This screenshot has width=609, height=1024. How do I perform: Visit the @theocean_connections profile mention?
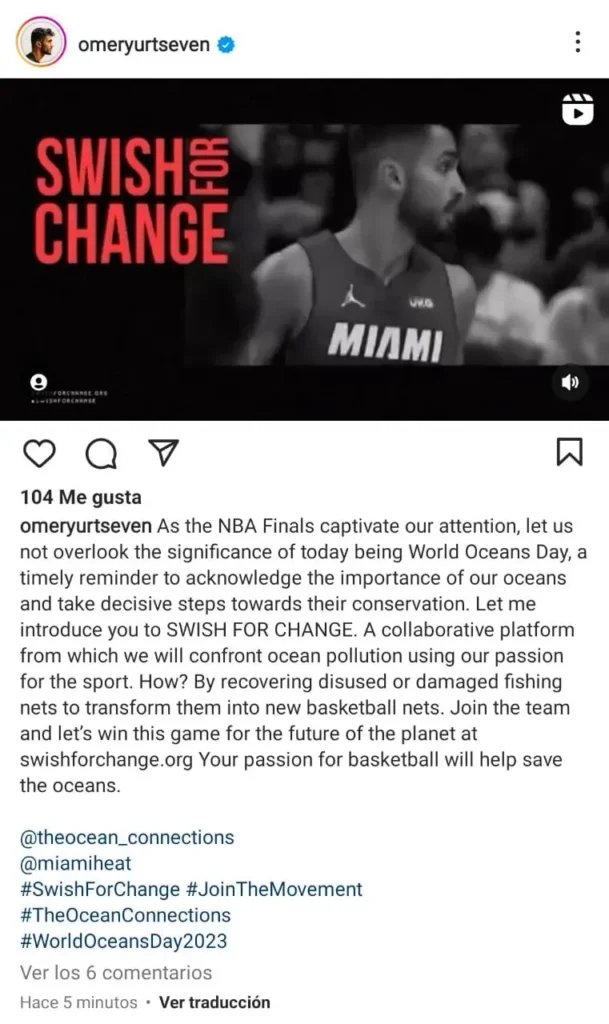[127, 837]
